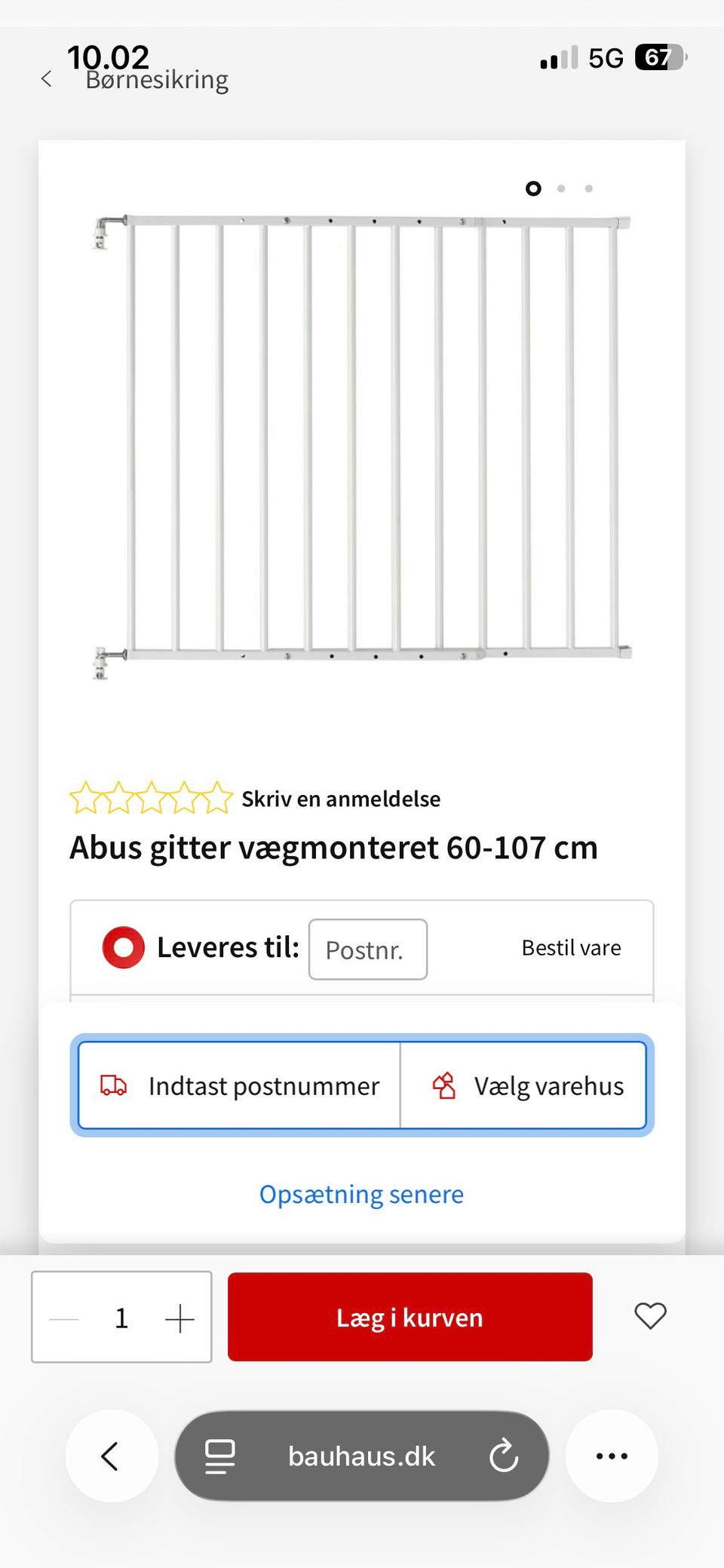Navigate back with the browser back arrow
The width and height of the screenshot is (724, 1568).
coord(112,1456)
